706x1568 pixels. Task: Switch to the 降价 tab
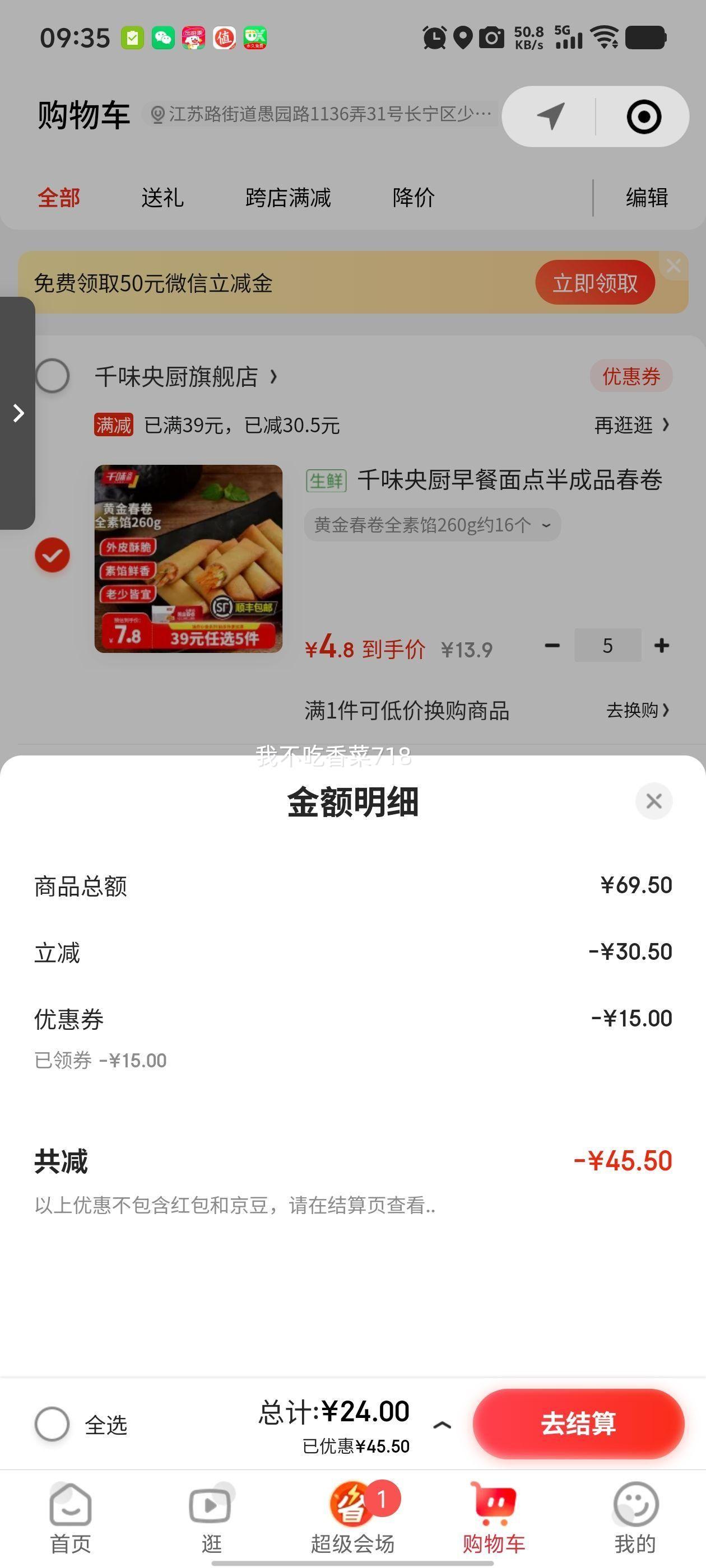[x=414, y=197]
